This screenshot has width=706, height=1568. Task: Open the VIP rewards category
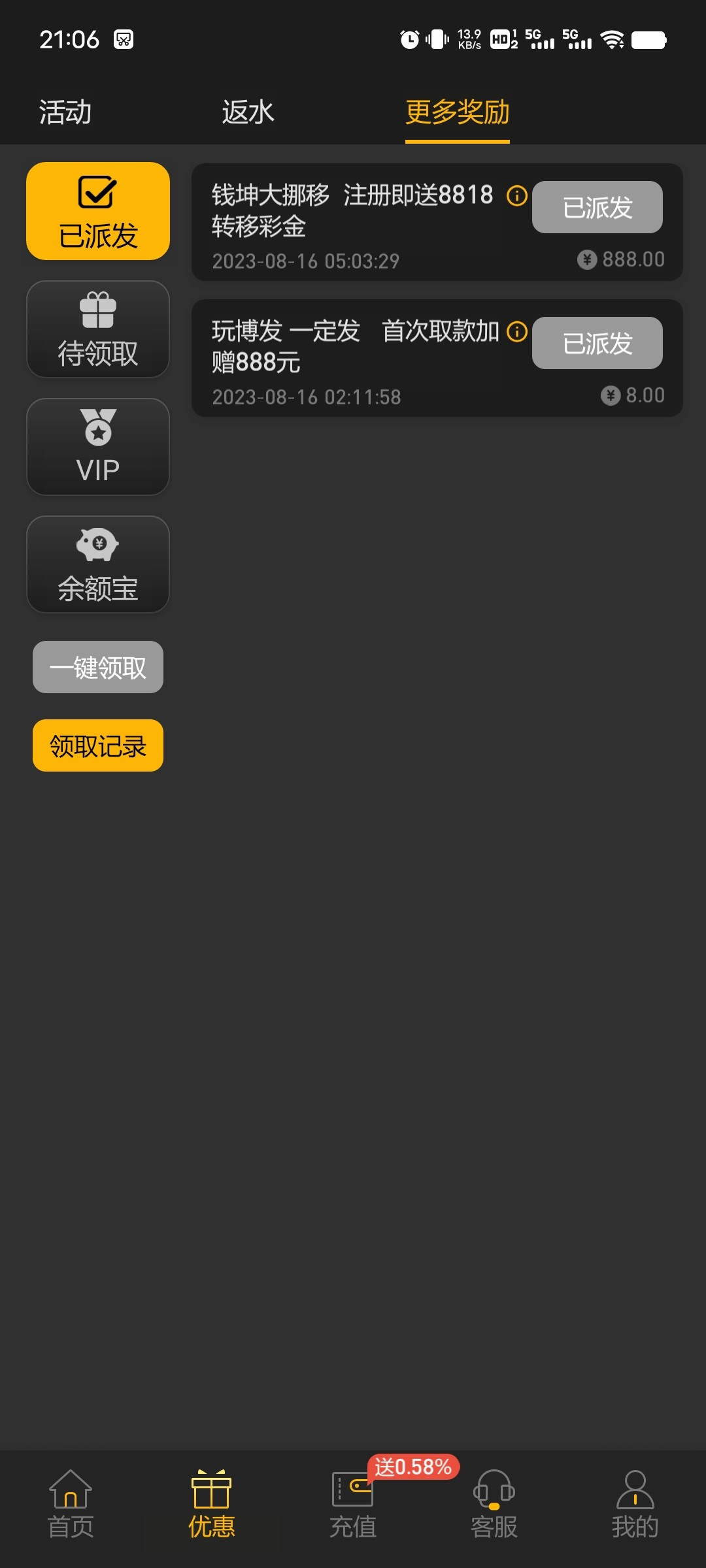(98, 447)
